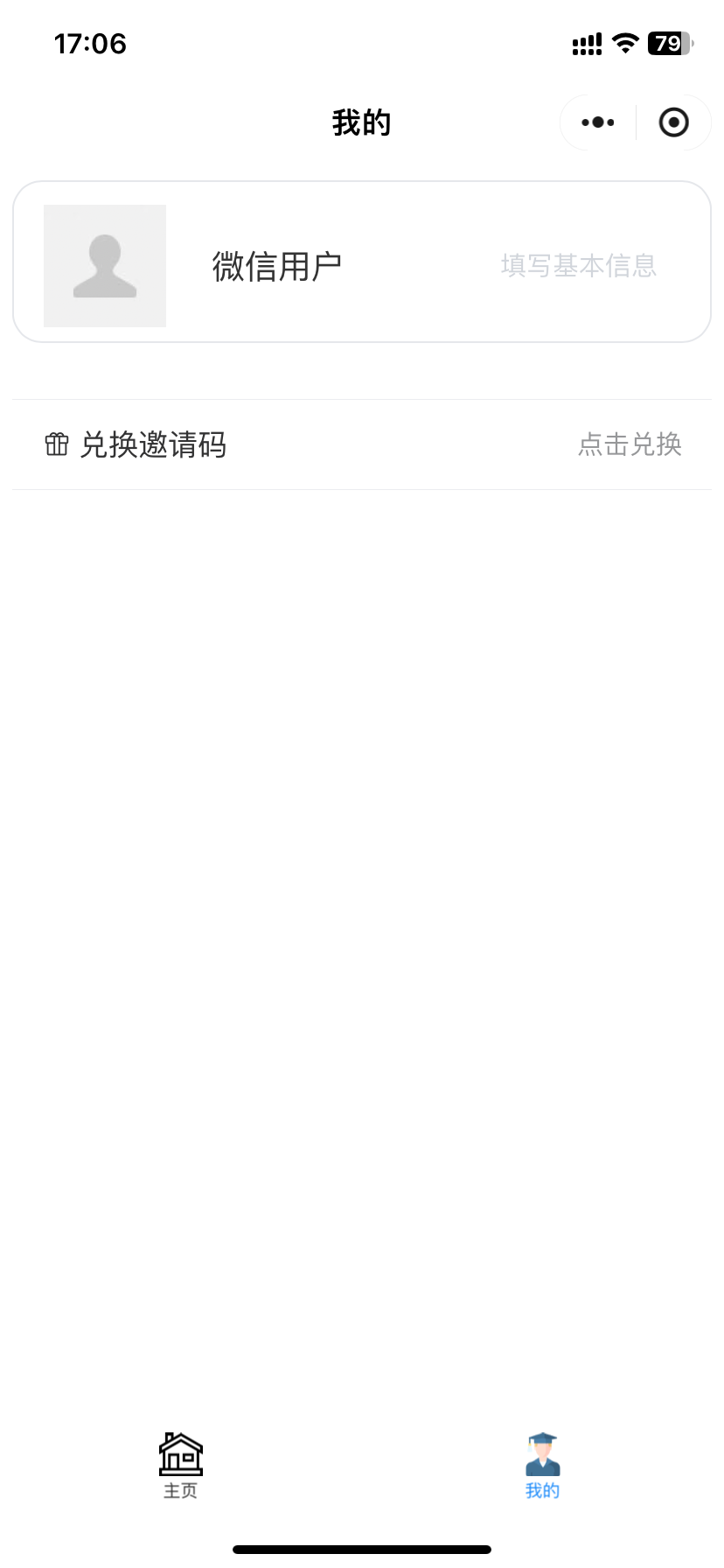Viewport: 724px width, 1568px height.
Task: Select the 我的 tab
Action: [542, 1466]
